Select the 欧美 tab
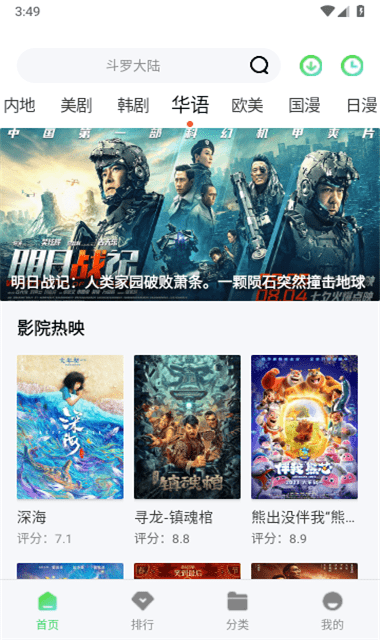380x640 pixels. tap(247, 105)
